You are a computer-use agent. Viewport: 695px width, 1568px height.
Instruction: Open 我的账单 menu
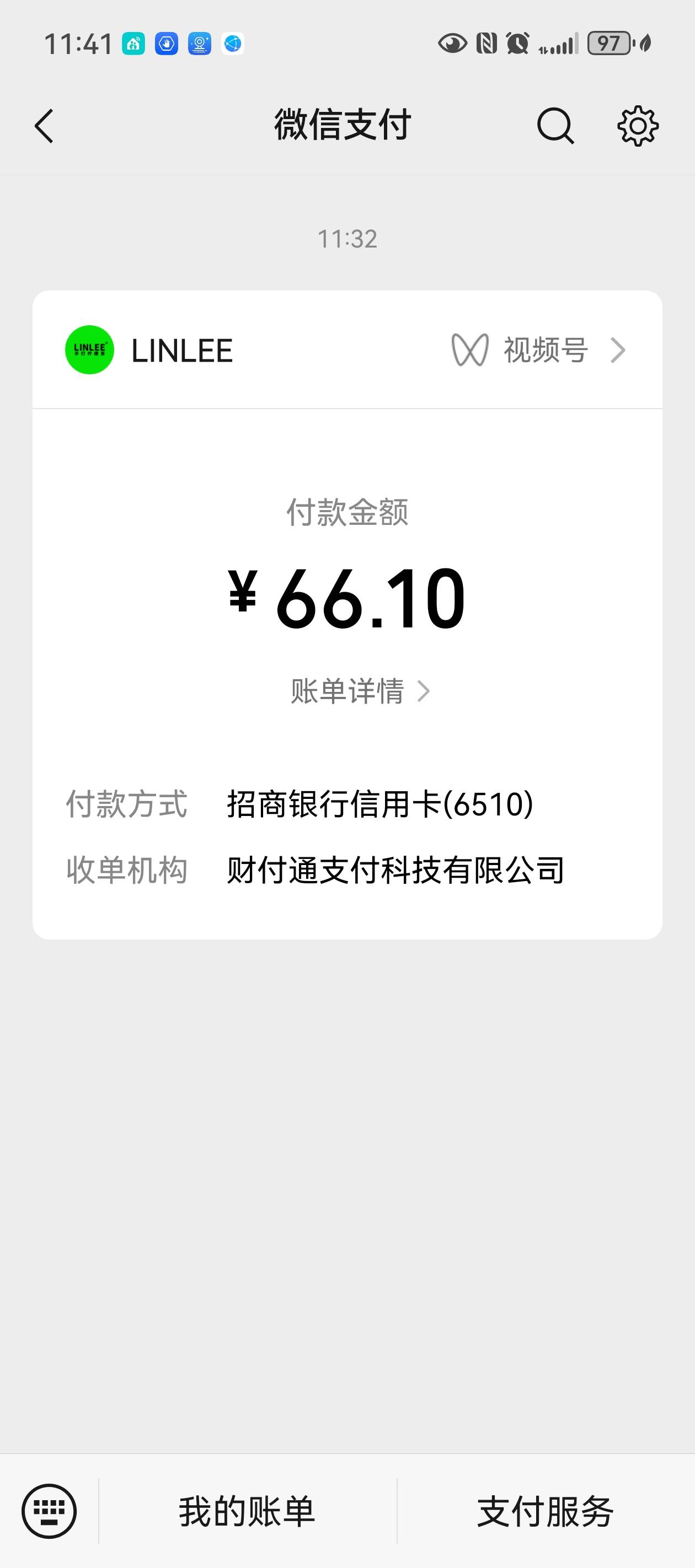tap(247, 1511)
